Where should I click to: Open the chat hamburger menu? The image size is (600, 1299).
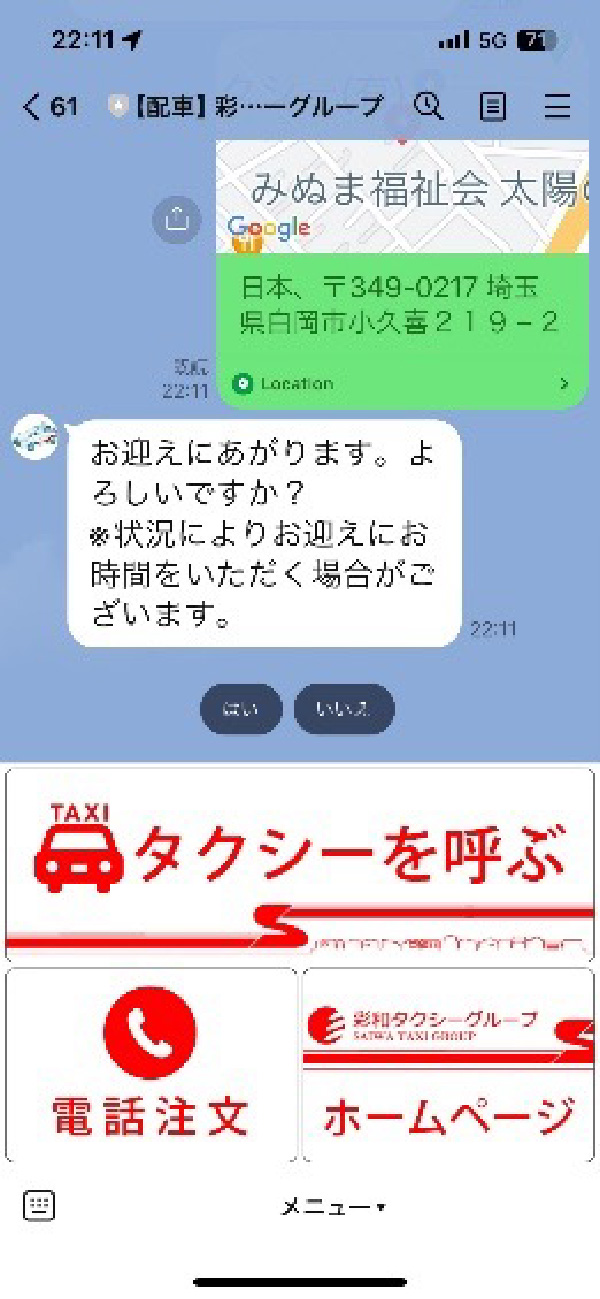557,106
